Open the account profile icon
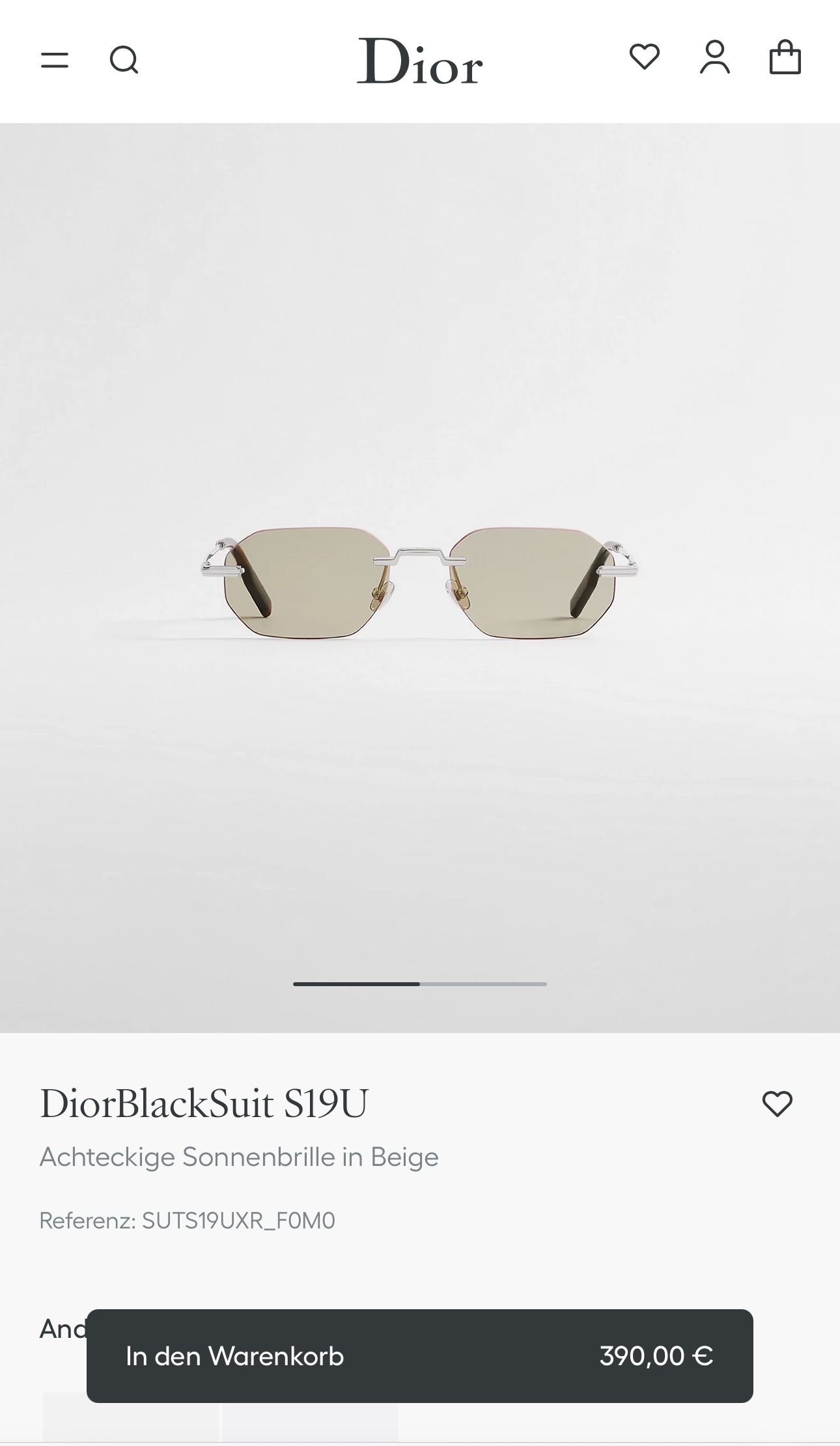 coord(715,57)
